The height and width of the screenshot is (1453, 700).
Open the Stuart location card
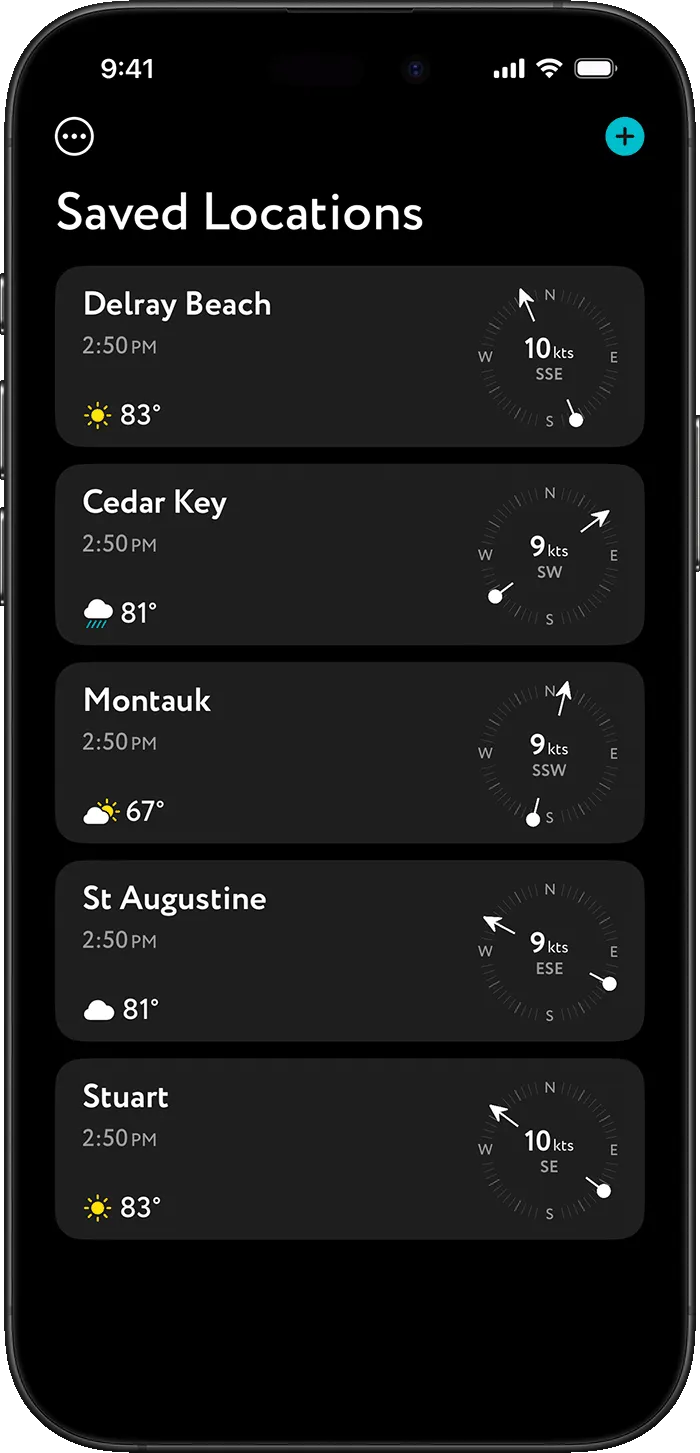tap(350, 1149)
